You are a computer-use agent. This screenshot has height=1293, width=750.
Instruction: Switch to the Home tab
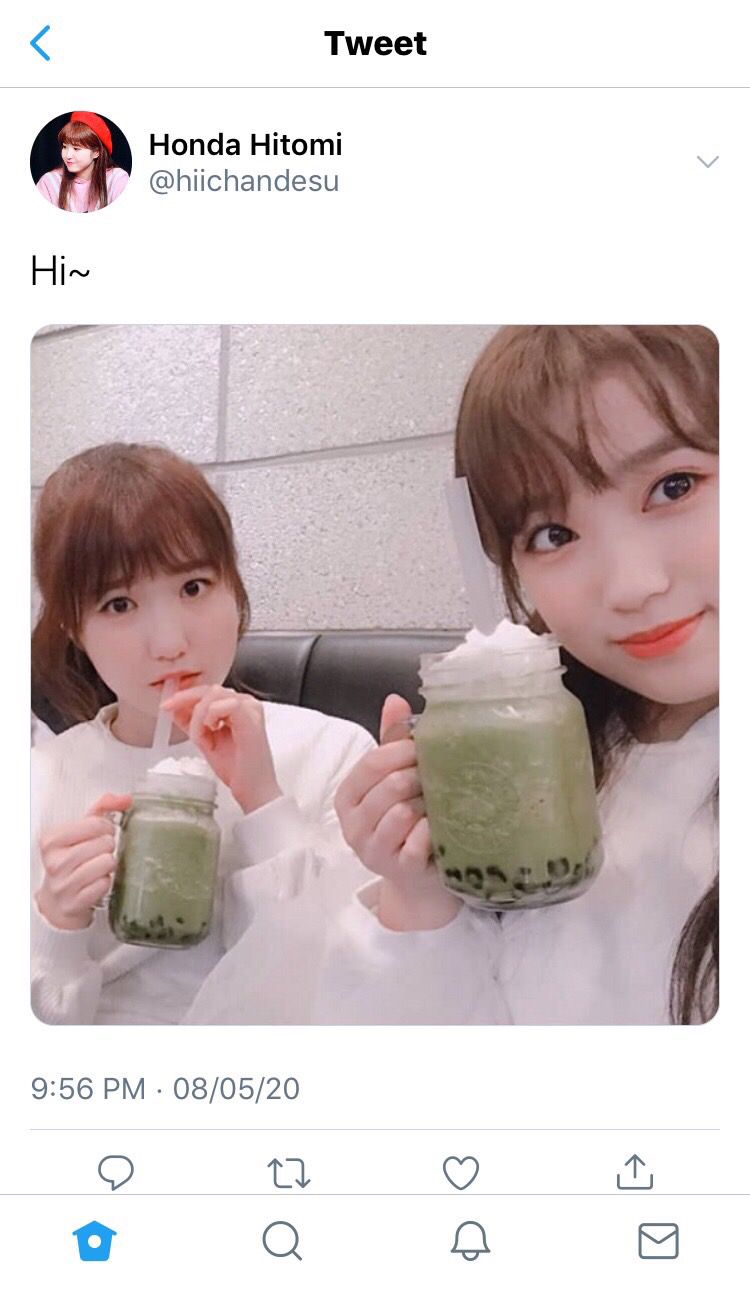pyautogui.click(x=95, y=1241)
